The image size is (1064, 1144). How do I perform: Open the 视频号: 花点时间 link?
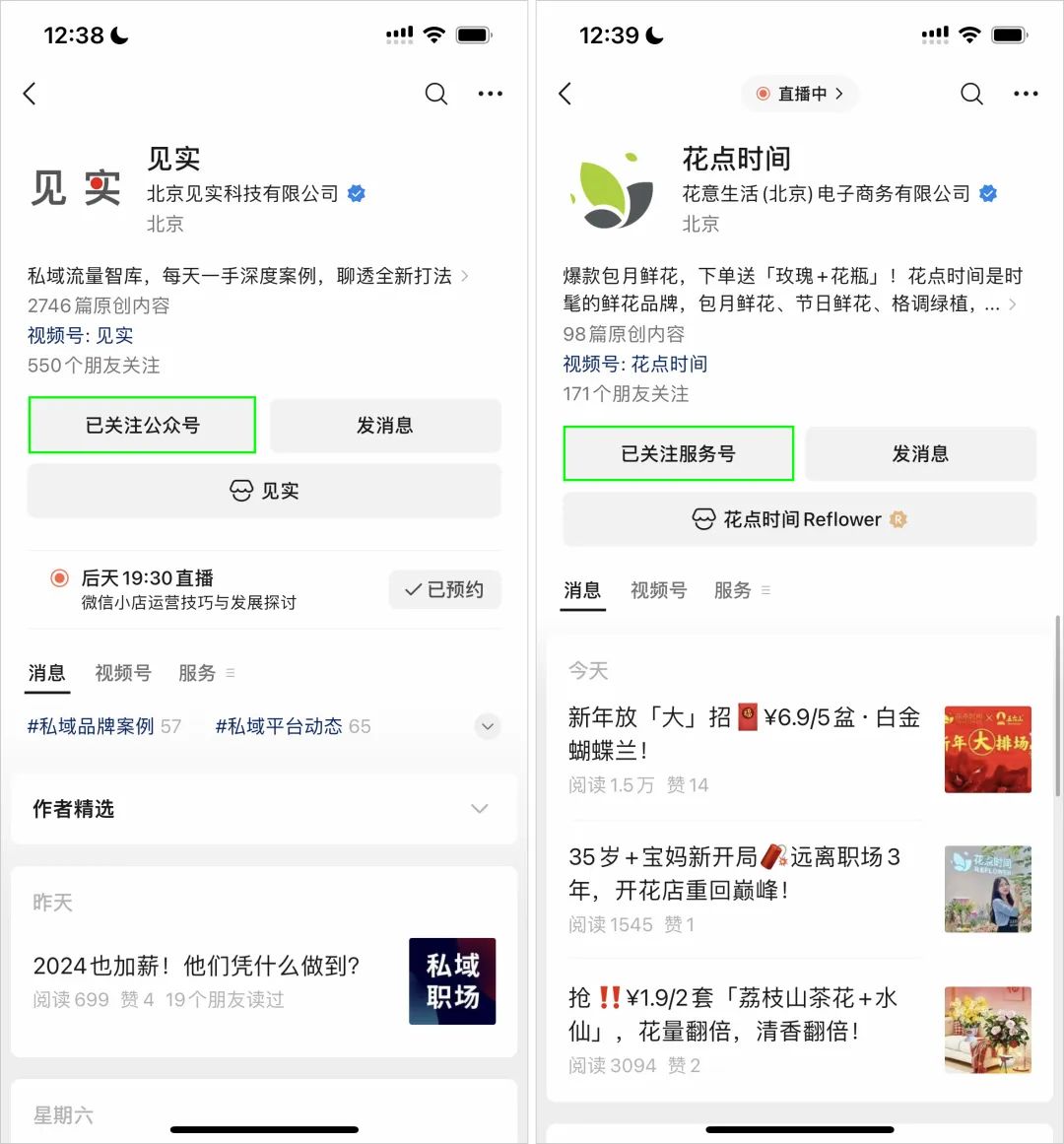click(x=635, y=365)
